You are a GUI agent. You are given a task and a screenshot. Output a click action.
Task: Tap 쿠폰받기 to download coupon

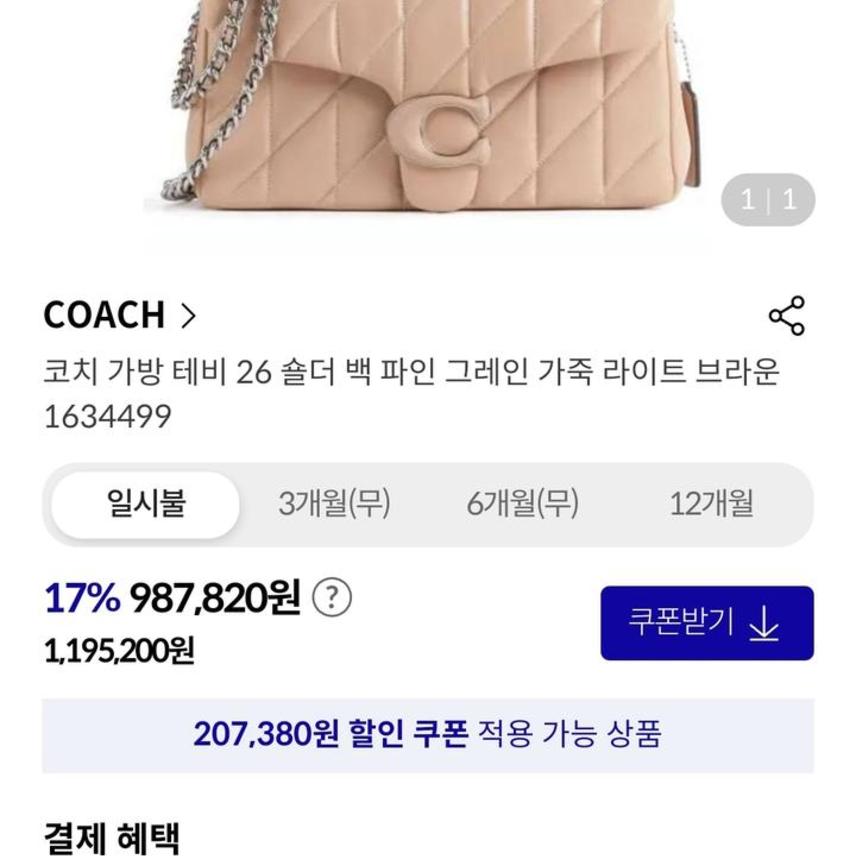(706, 623)
